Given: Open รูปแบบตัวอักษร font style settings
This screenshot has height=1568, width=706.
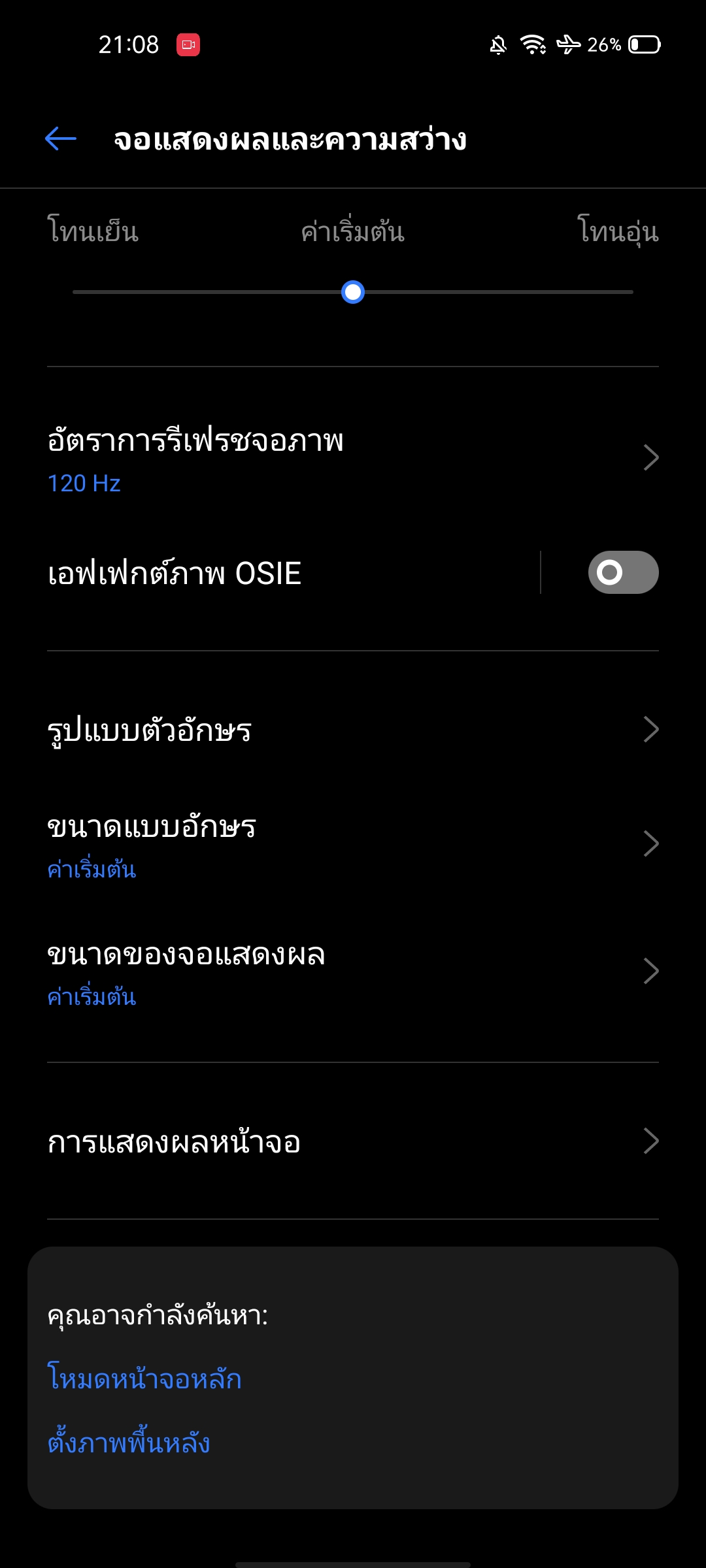Looking at the screenshot, I should tap(353, 730).
